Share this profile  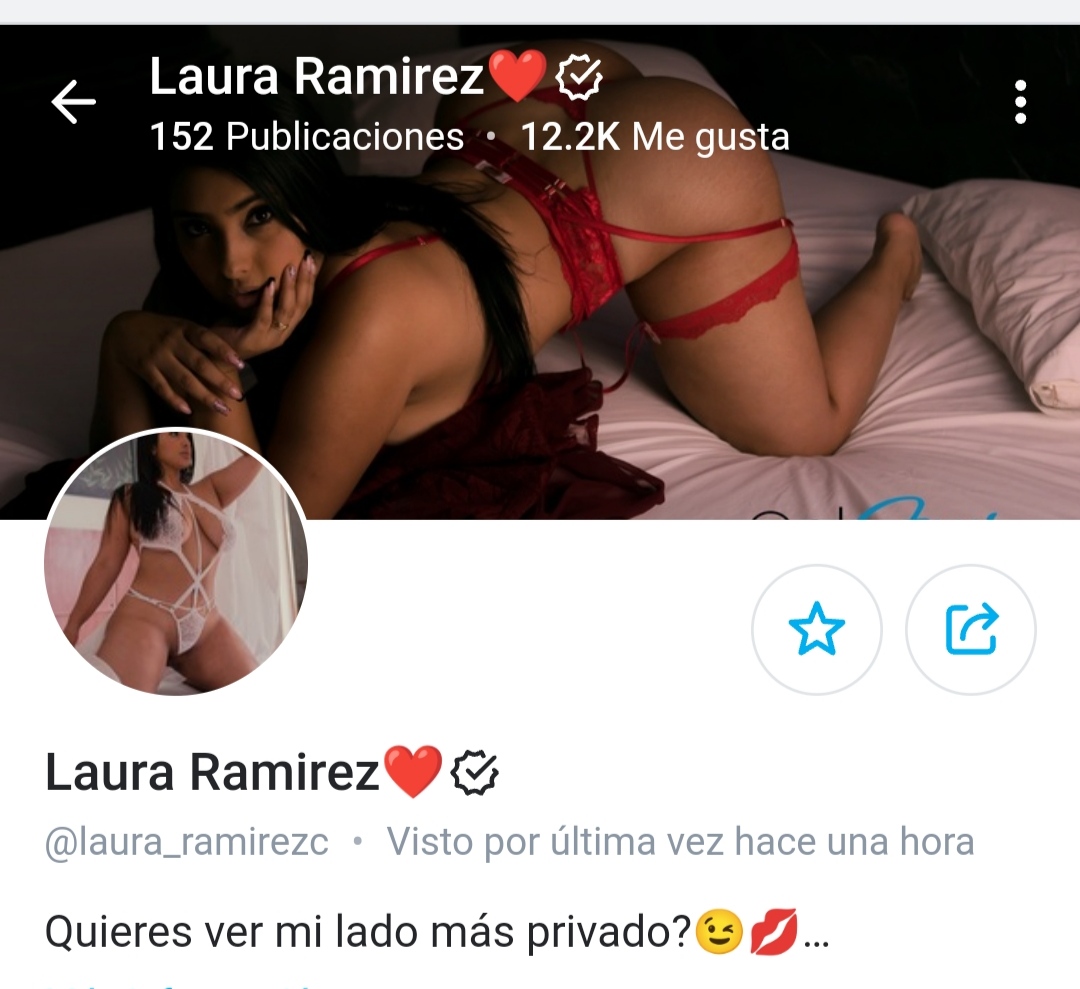971,630
